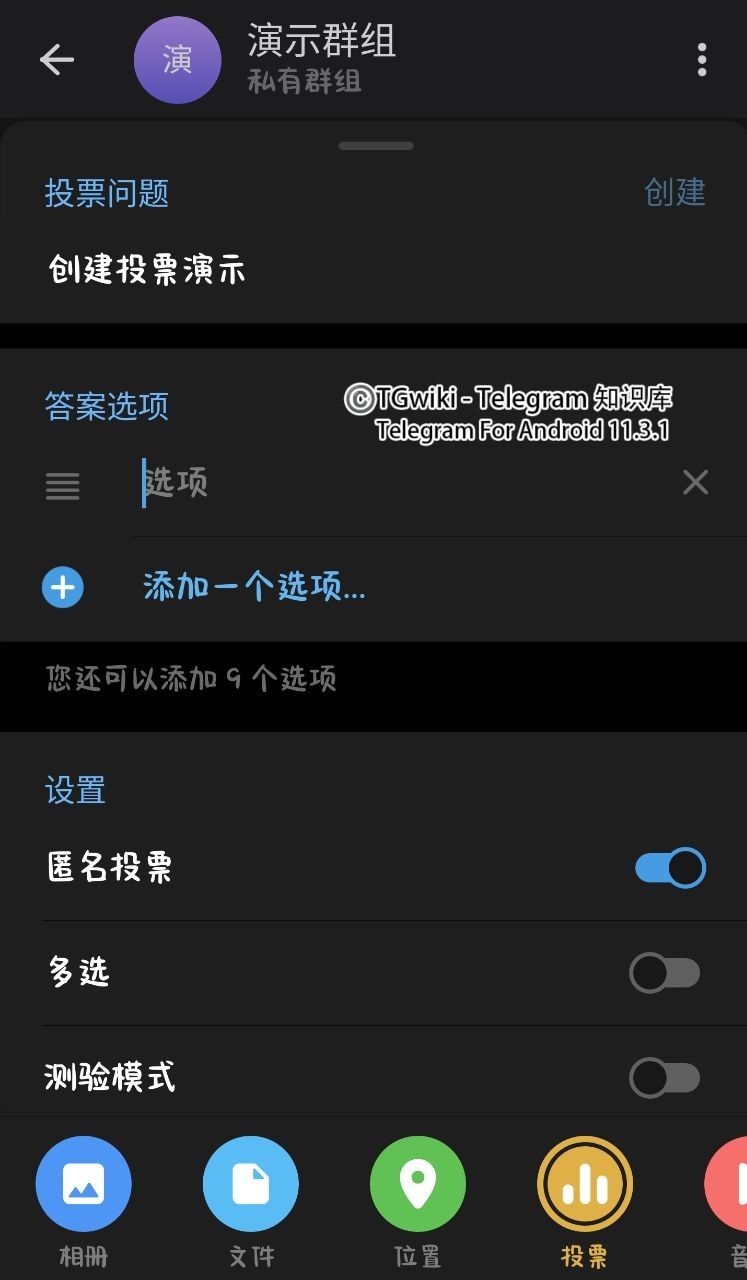Screen dimensions: 747x1280
Task: Tap 添加一个选项 to add another option
Action: point(255,587)
